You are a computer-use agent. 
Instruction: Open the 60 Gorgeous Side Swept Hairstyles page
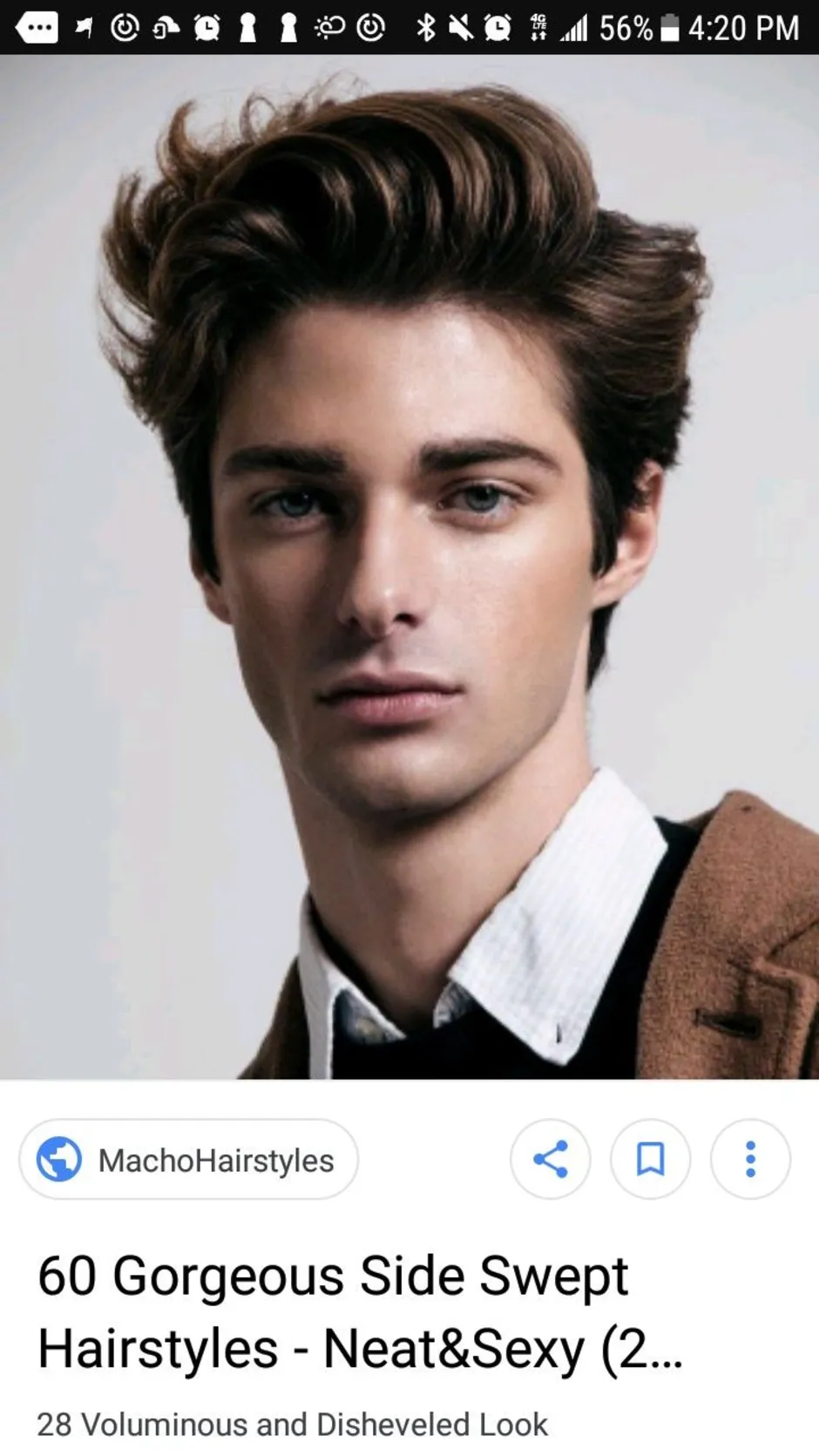360,1312
